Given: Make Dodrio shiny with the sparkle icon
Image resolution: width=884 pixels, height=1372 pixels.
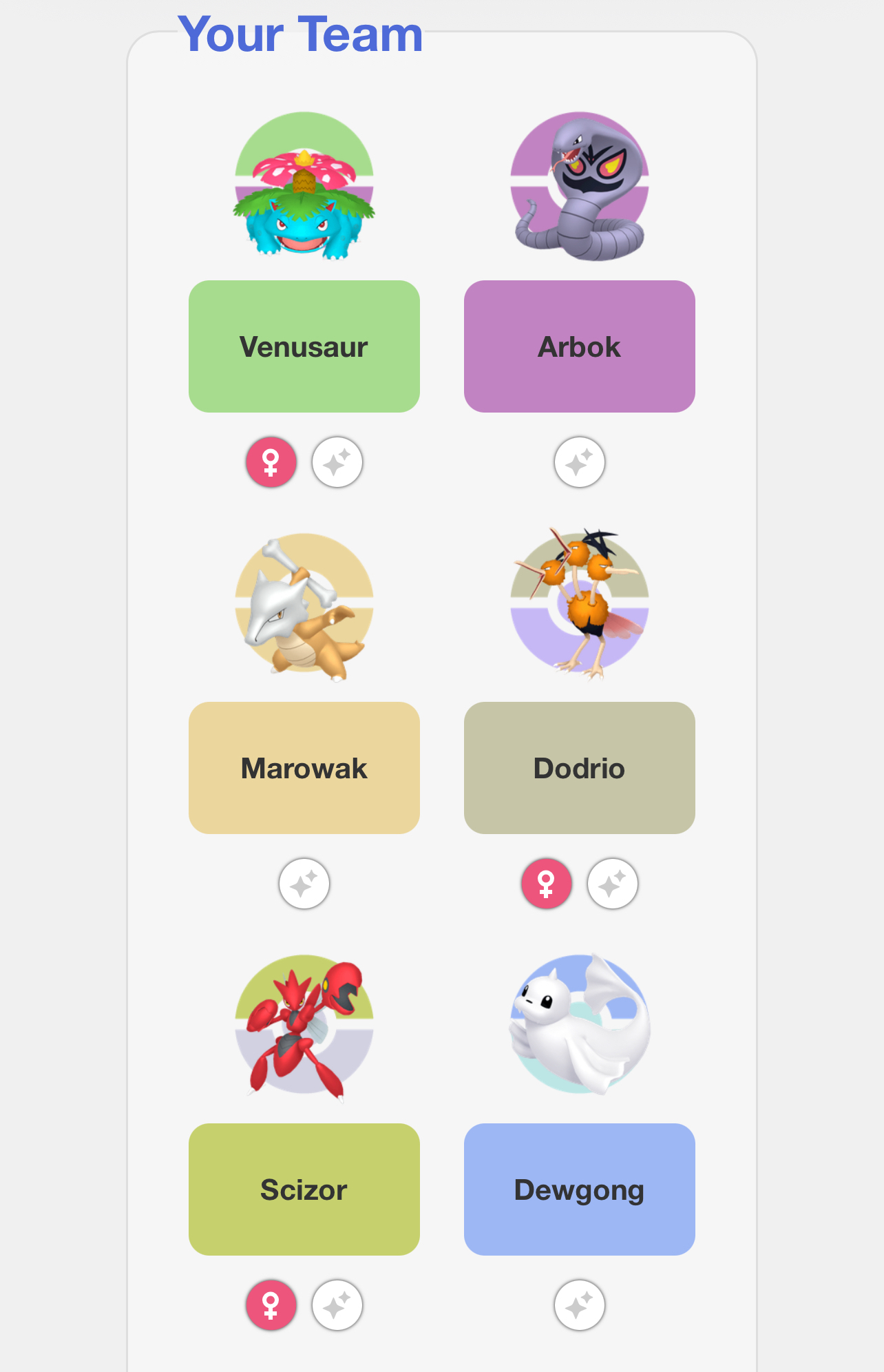Looking at the screenshot, I should pos(613,884).
